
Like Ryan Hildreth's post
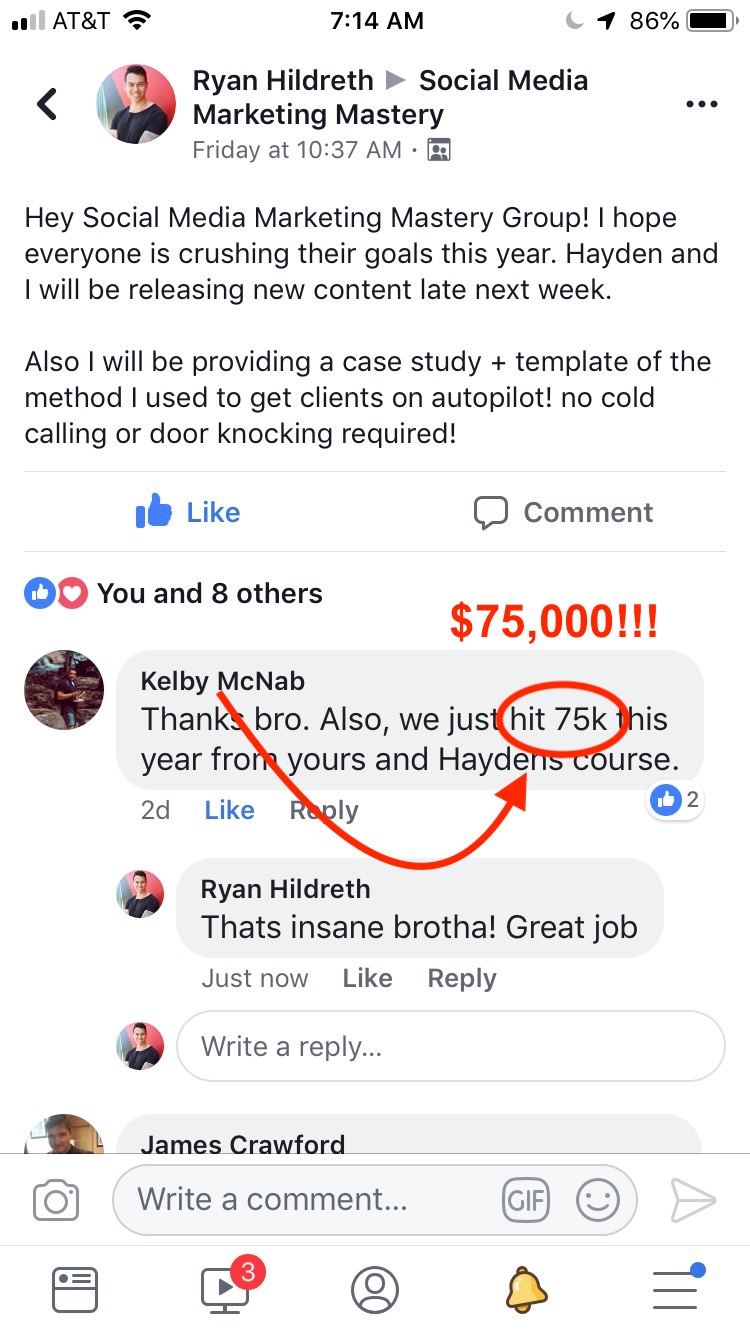pos(188,512)
